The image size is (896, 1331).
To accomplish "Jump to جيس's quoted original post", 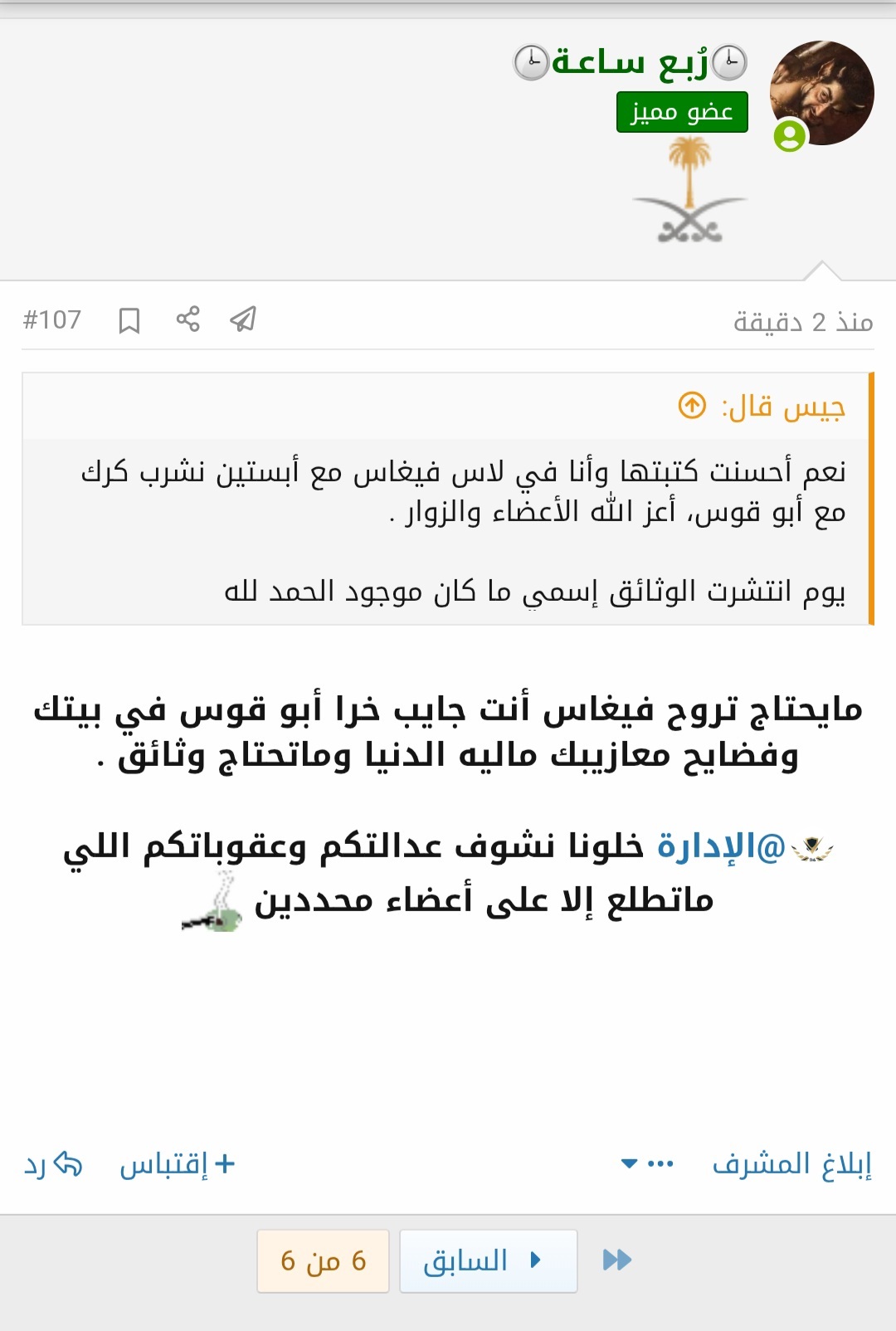I will [692, 406].
